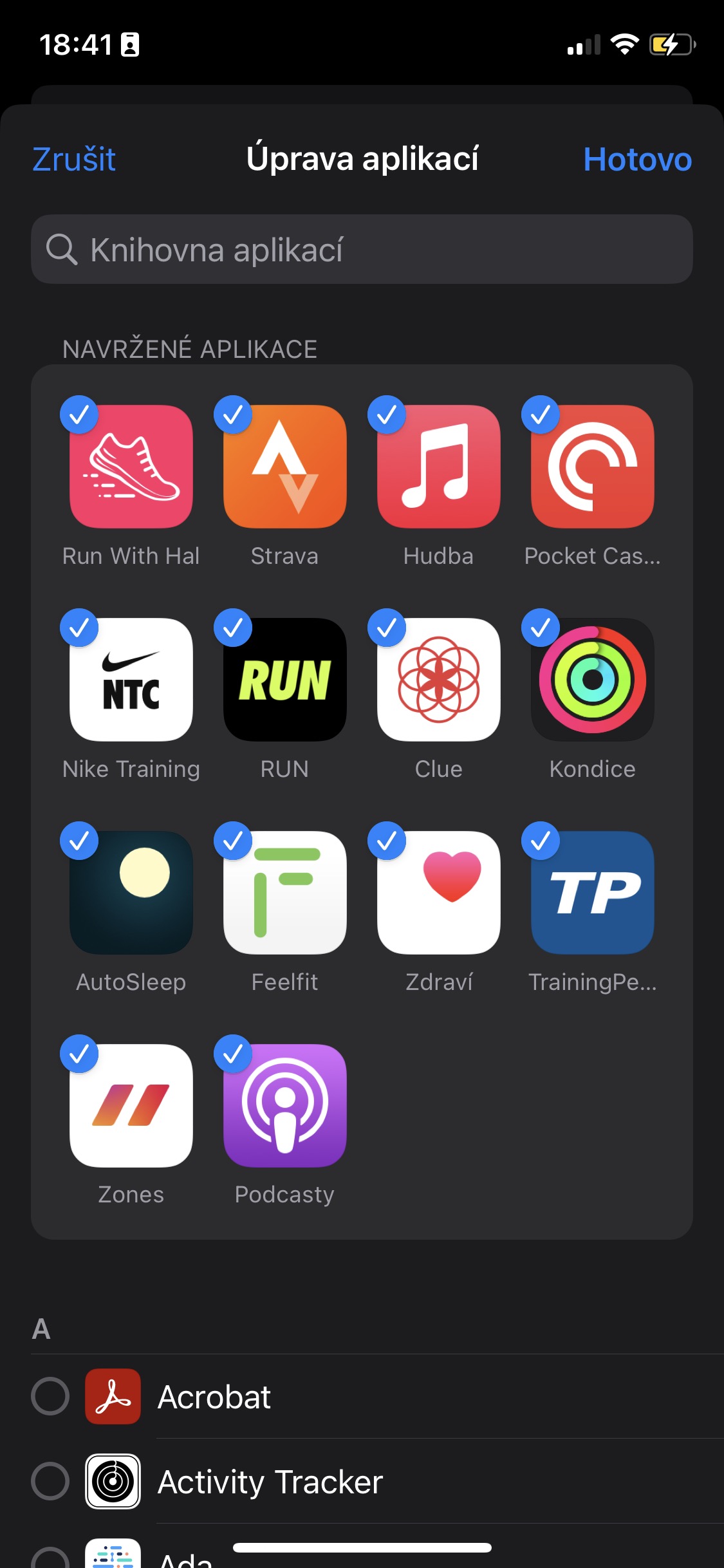Confirm selection with Hotovo
The height and width of the screenshot is (1568, 724).
pyautogui.click(x=636, y=159)
